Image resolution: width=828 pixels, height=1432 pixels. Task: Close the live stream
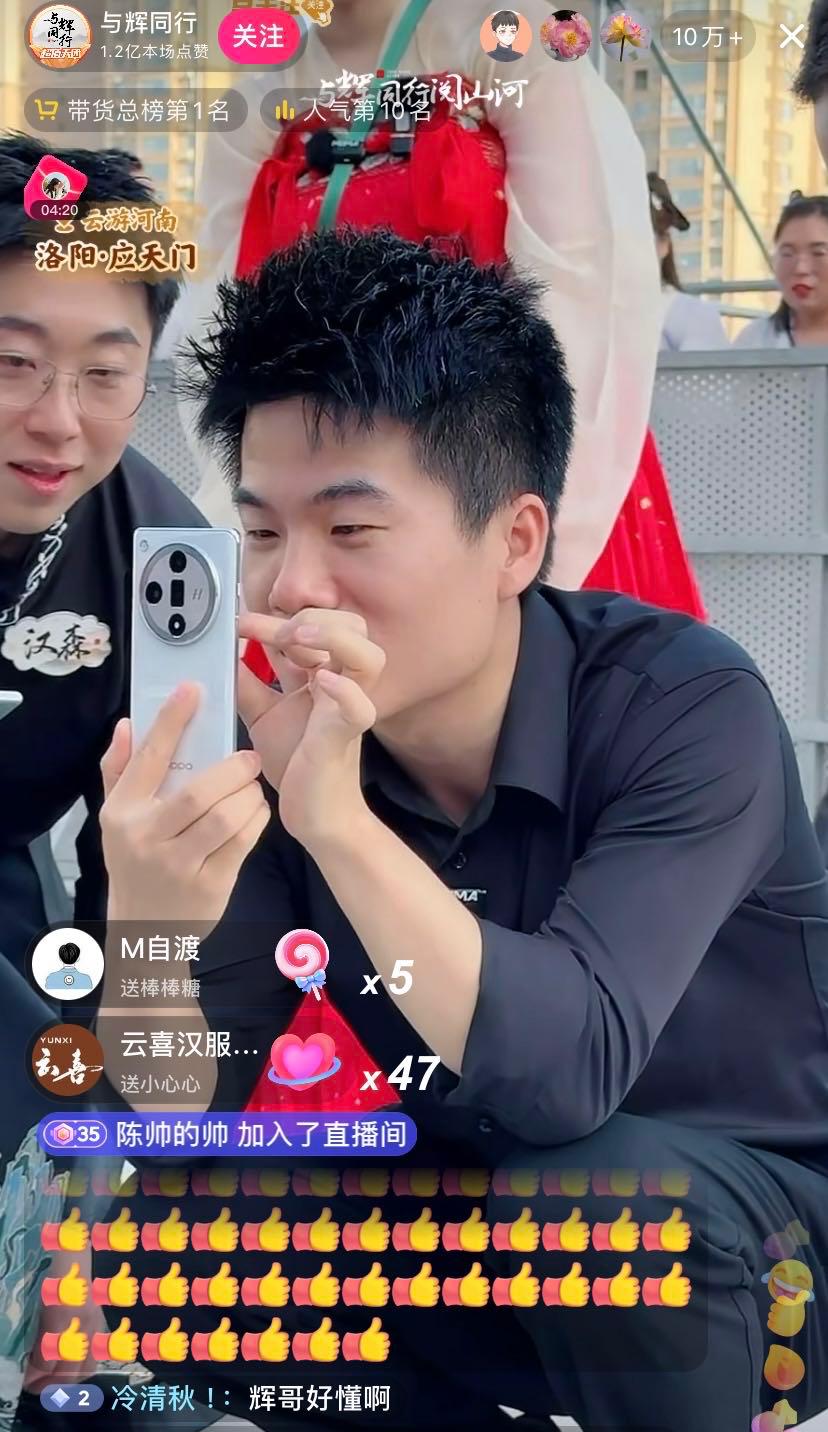tap(792, 37)
